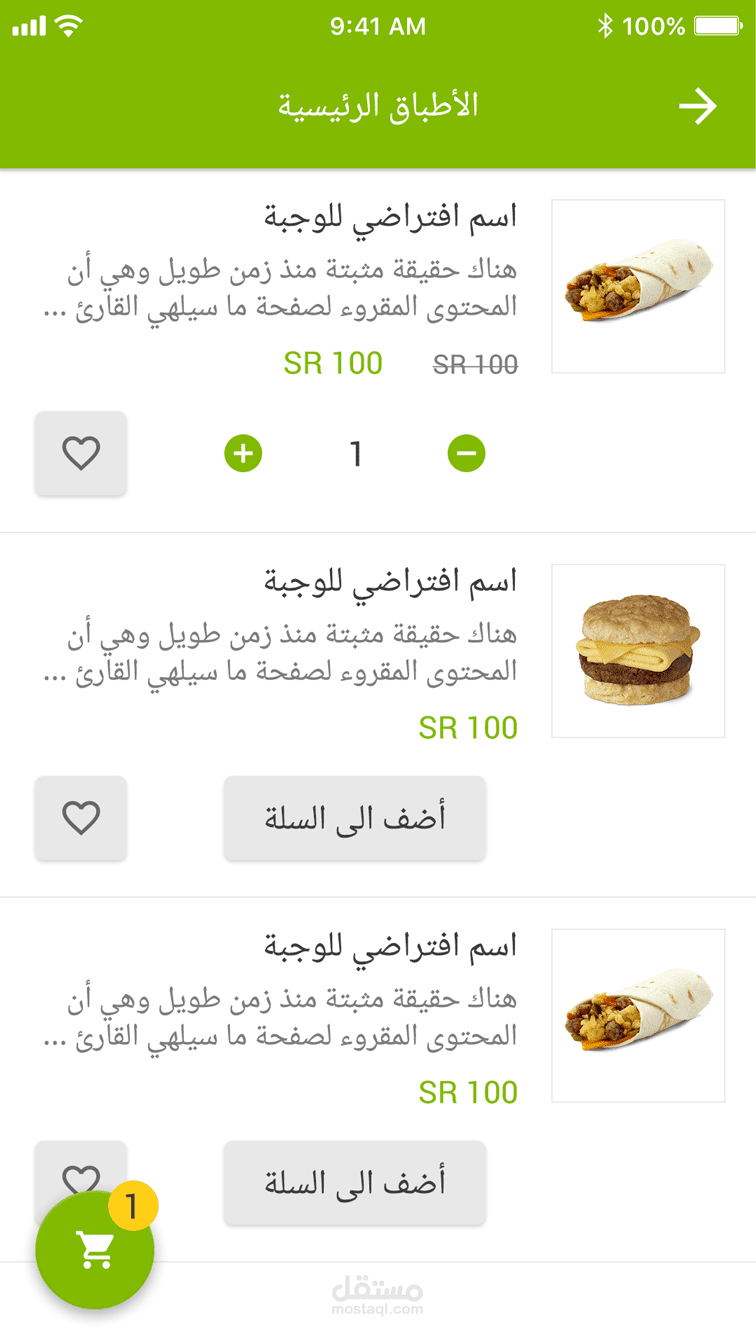Select the full-price wrap meal picture

click(x=638, y=1016)
